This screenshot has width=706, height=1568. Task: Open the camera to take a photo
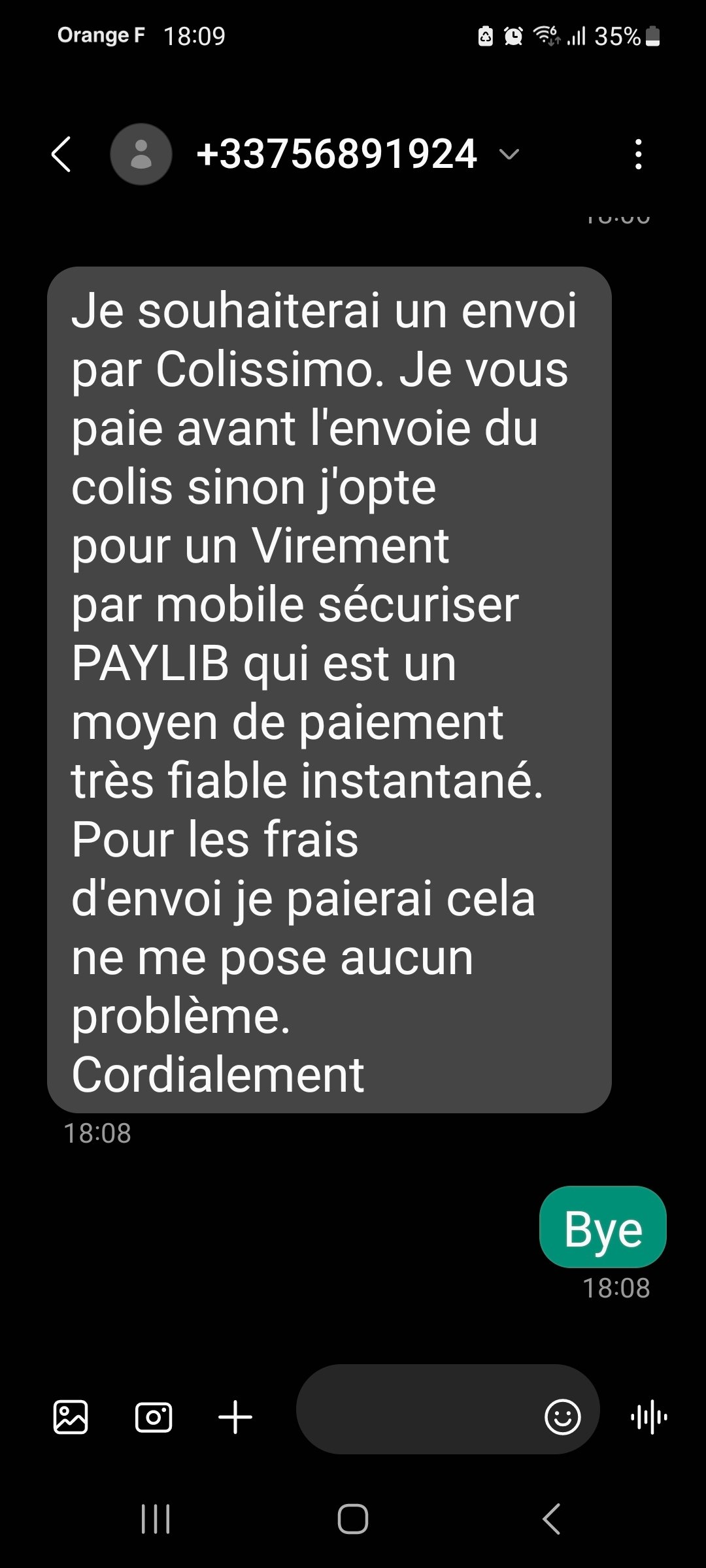click(154, 1417)
